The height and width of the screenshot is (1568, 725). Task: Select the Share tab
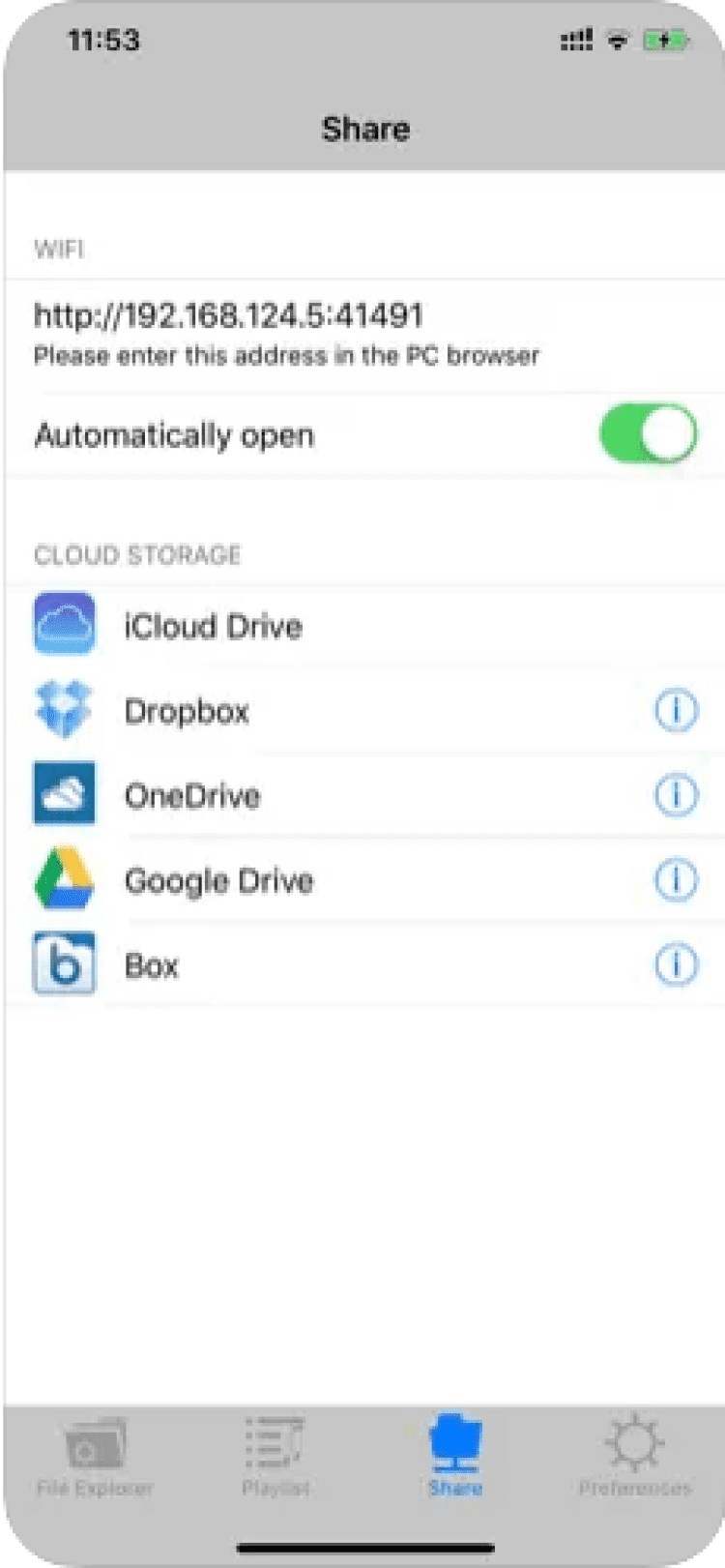click(455, 1457)
